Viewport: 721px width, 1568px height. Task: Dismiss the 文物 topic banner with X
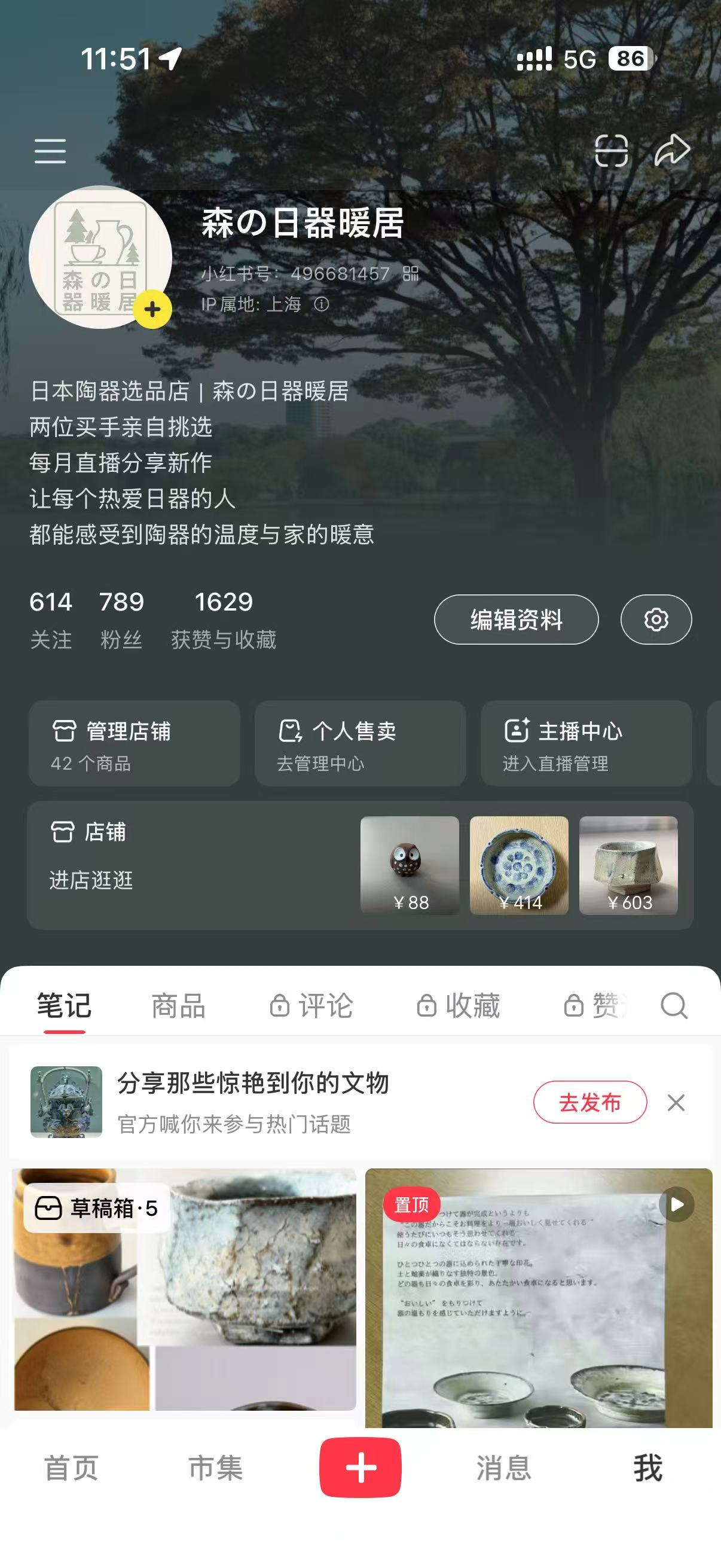pos(677,1103)
